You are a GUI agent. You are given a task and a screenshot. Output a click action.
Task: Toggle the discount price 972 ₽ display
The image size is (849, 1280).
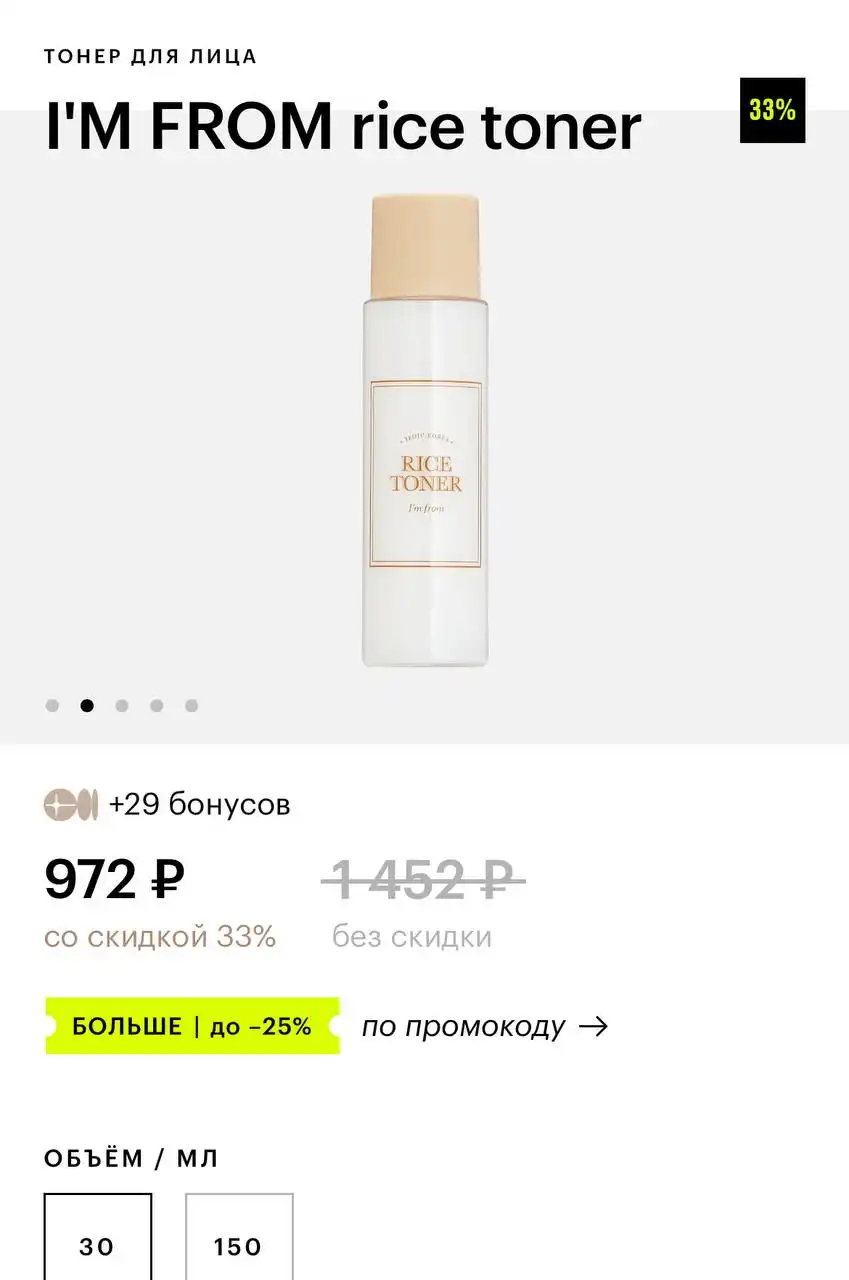point(113,877)
